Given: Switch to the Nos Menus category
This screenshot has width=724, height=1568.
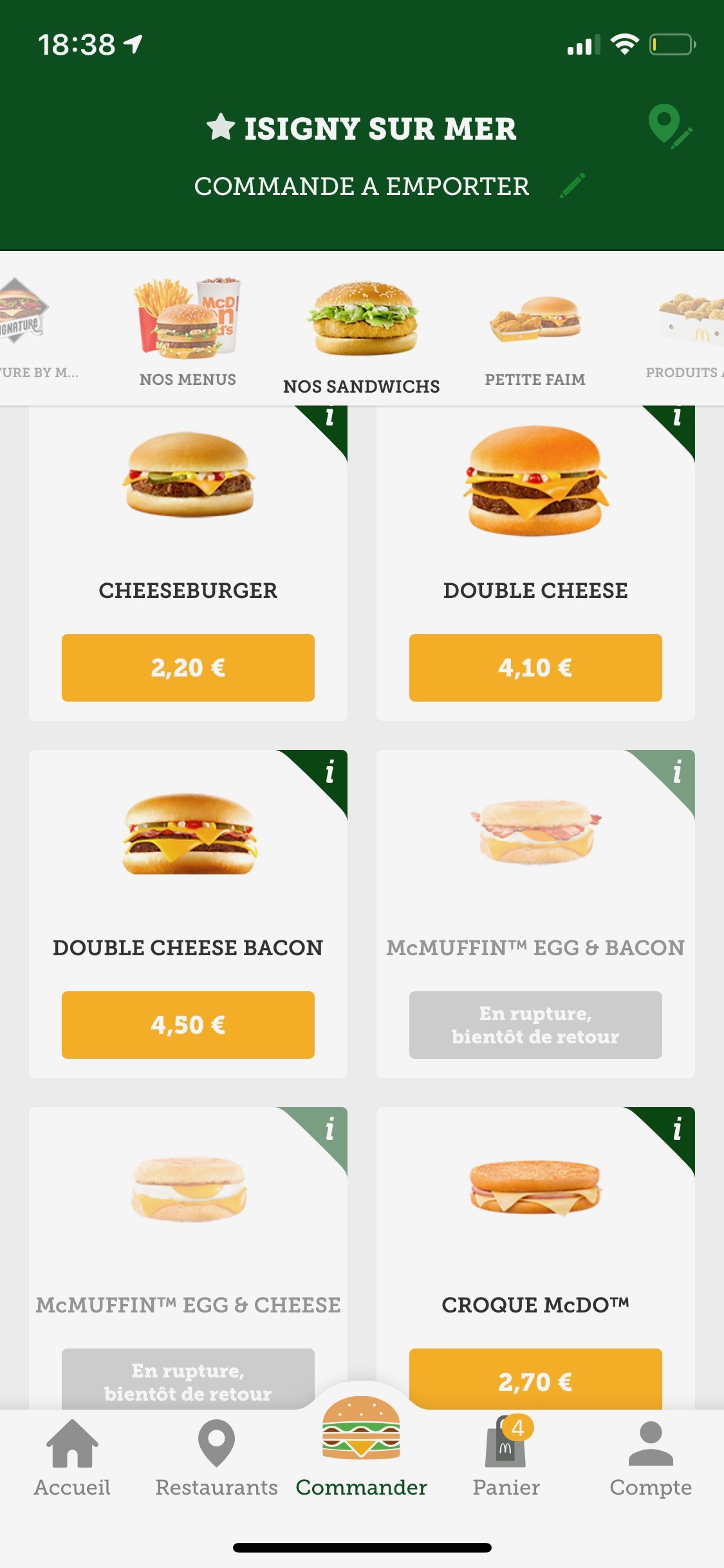Looking at the screenshot, I should click(x=187, y=333).
